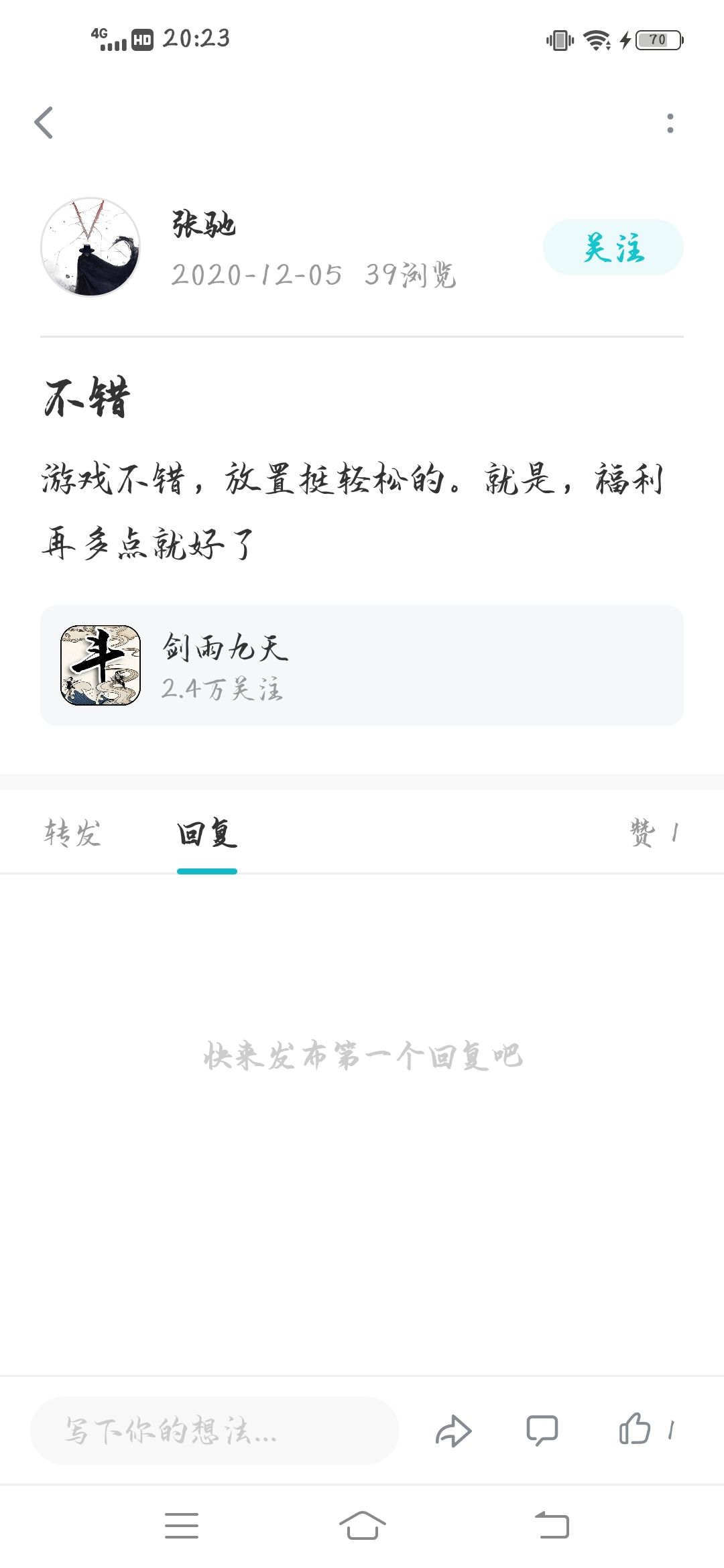
Task: Tap the battery indicator to expand details
Action: (658, 40)
